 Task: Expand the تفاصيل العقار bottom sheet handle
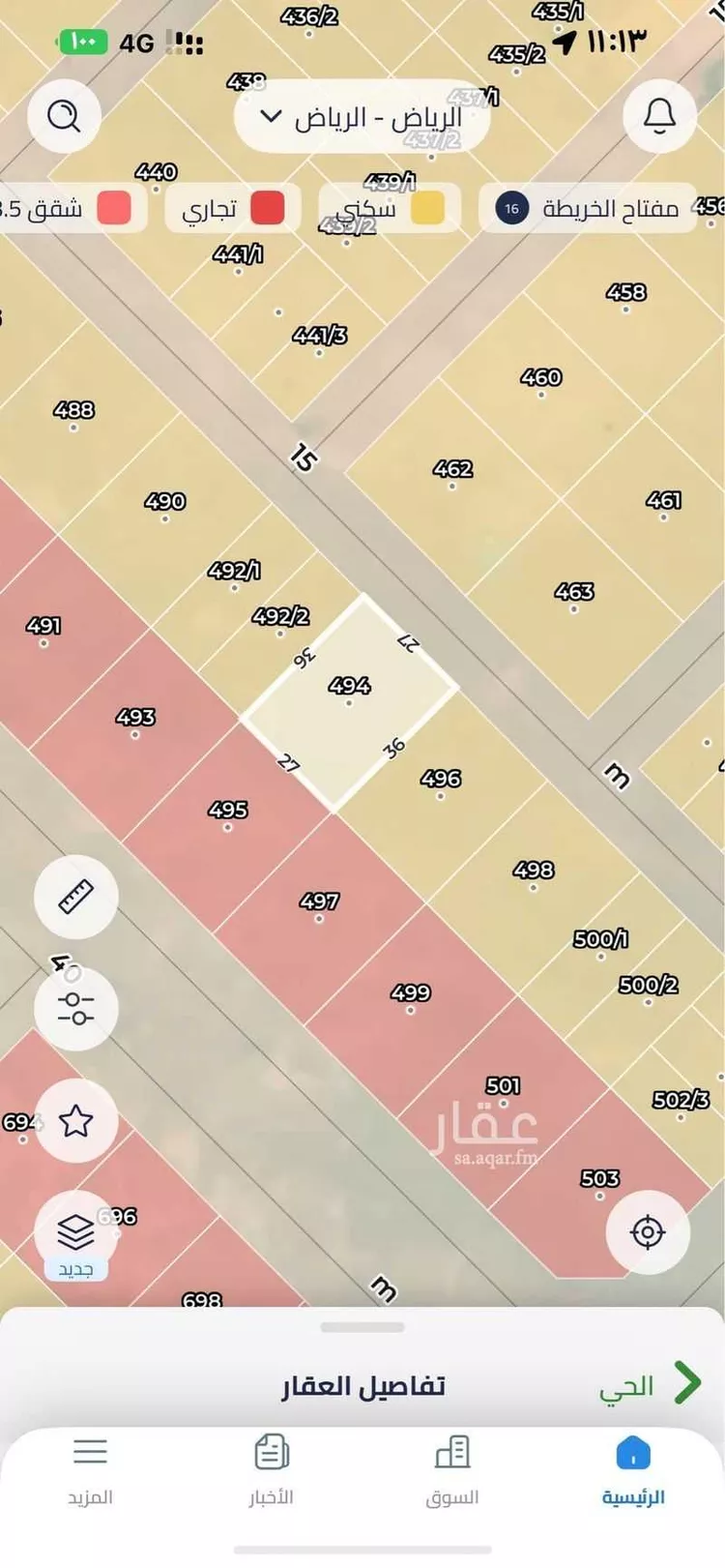(x=362, y=1327)
